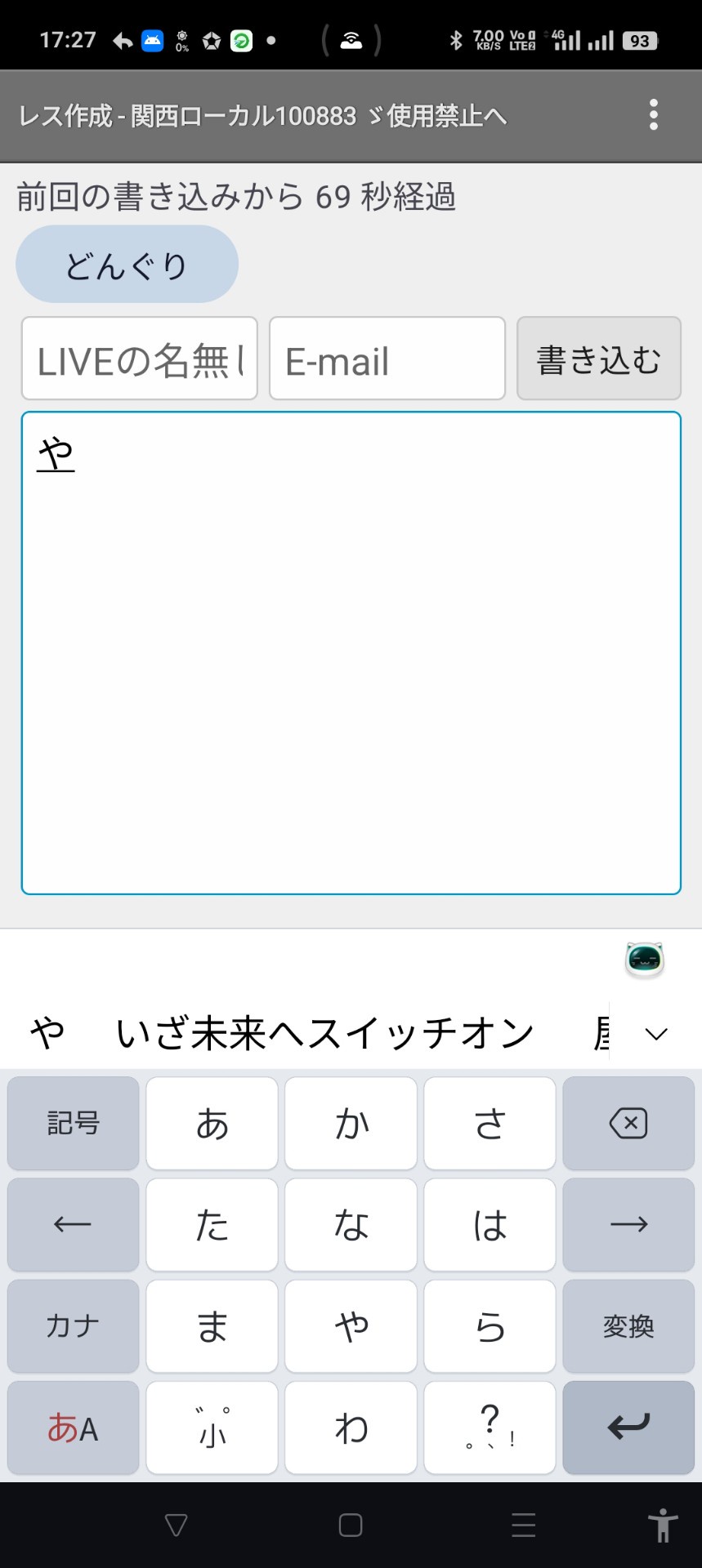Image resolution: width=702 pixels, height=1568 pixels.
Task: Open the overflow menu in the title bar
Action: click(x=653, y=115)
